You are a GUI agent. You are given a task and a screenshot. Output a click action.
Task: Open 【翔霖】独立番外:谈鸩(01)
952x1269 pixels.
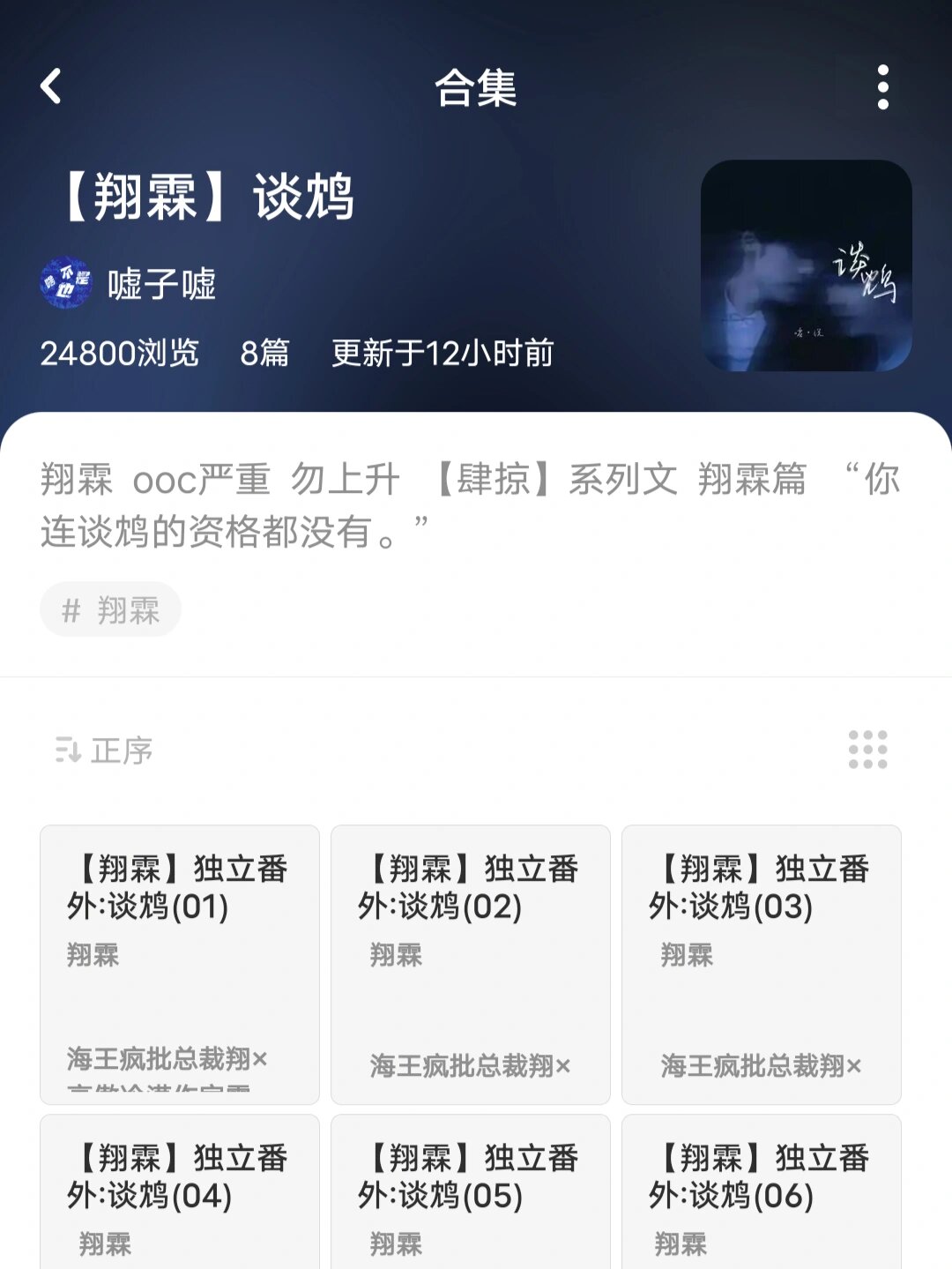[180, 961]
